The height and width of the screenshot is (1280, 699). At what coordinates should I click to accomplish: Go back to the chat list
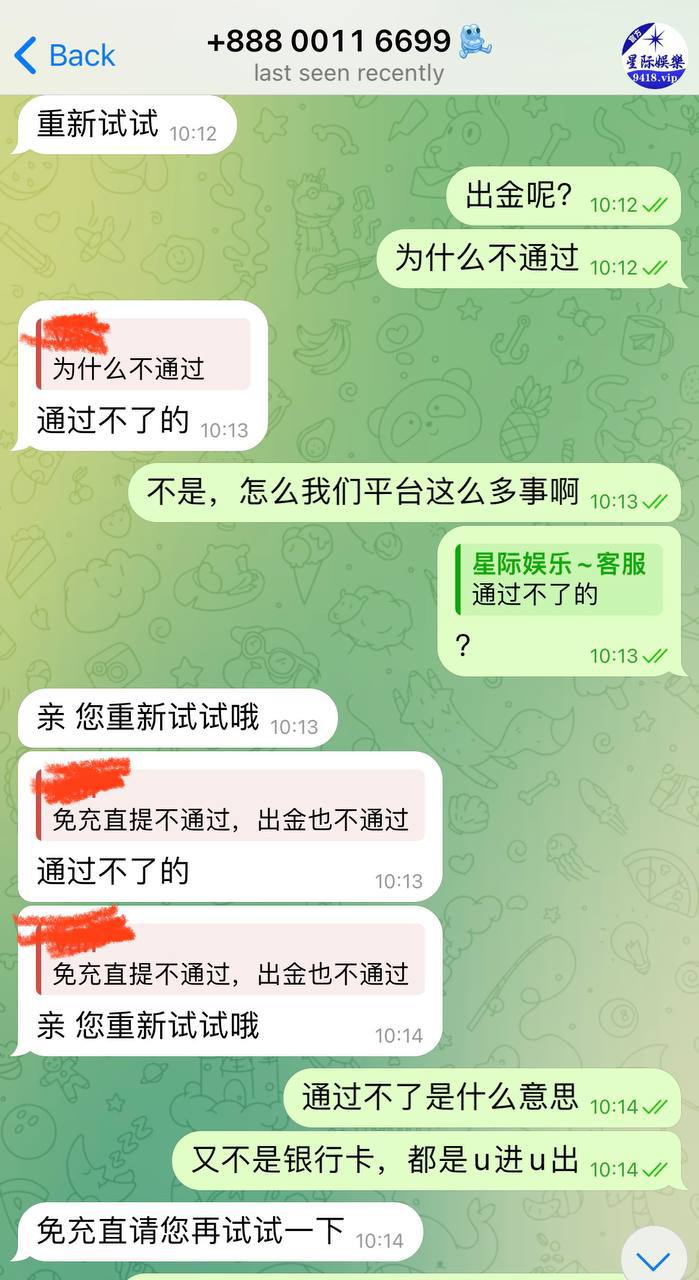pyautogui.click(x=65, y=55)
